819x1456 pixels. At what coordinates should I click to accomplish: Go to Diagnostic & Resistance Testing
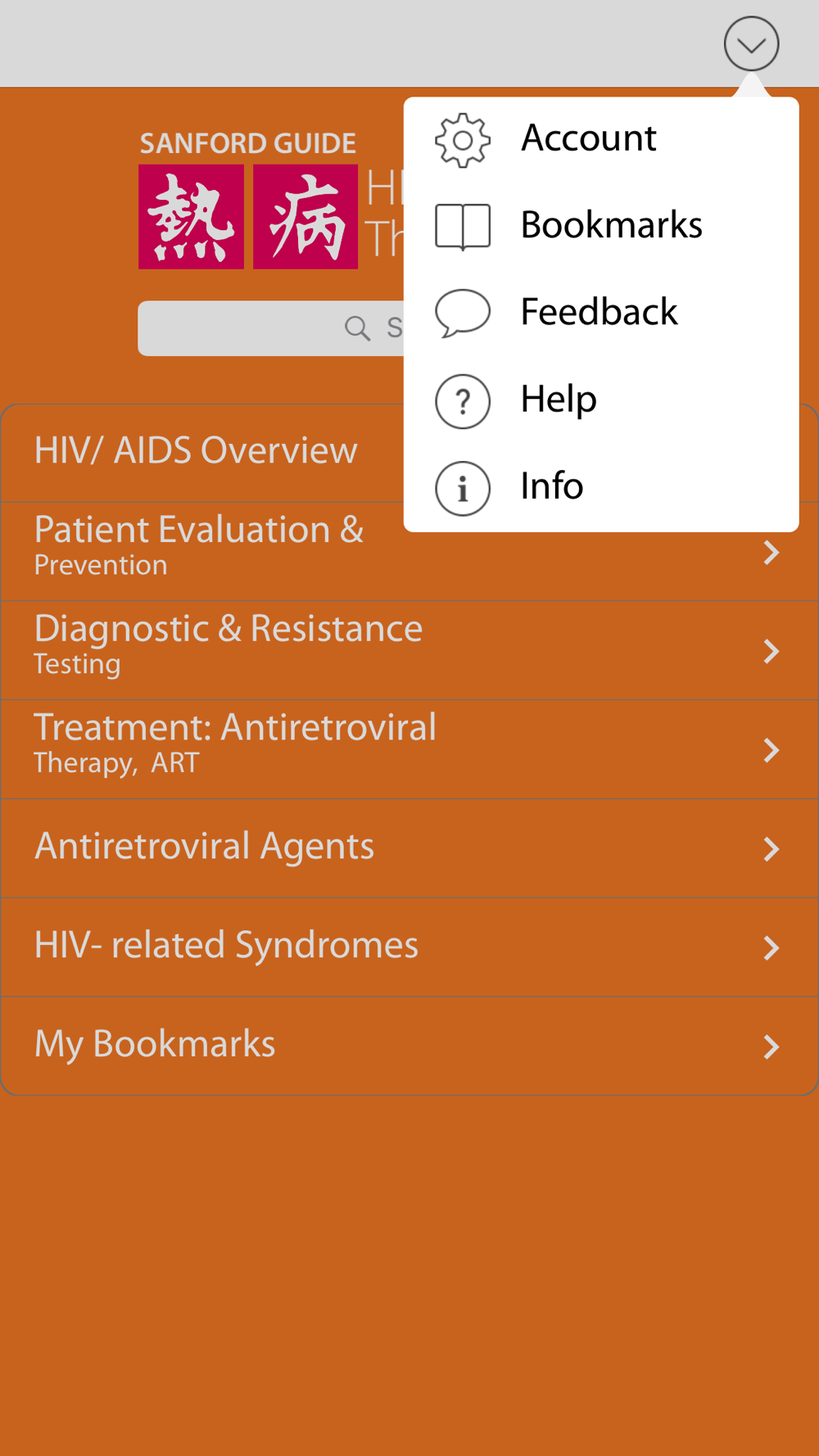[x=409, y=651]
